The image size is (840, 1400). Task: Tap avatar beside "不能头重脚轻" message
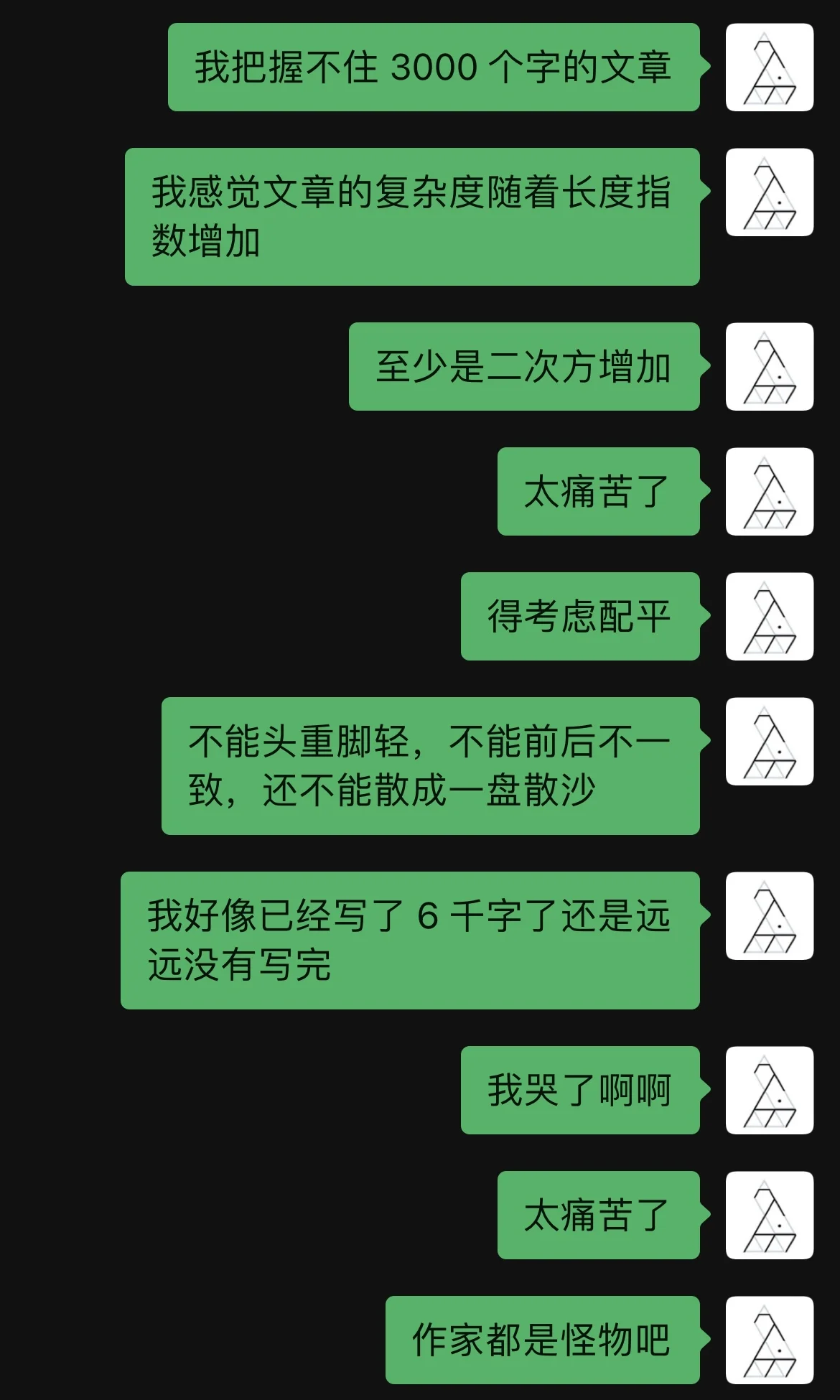tap(770, 741)
